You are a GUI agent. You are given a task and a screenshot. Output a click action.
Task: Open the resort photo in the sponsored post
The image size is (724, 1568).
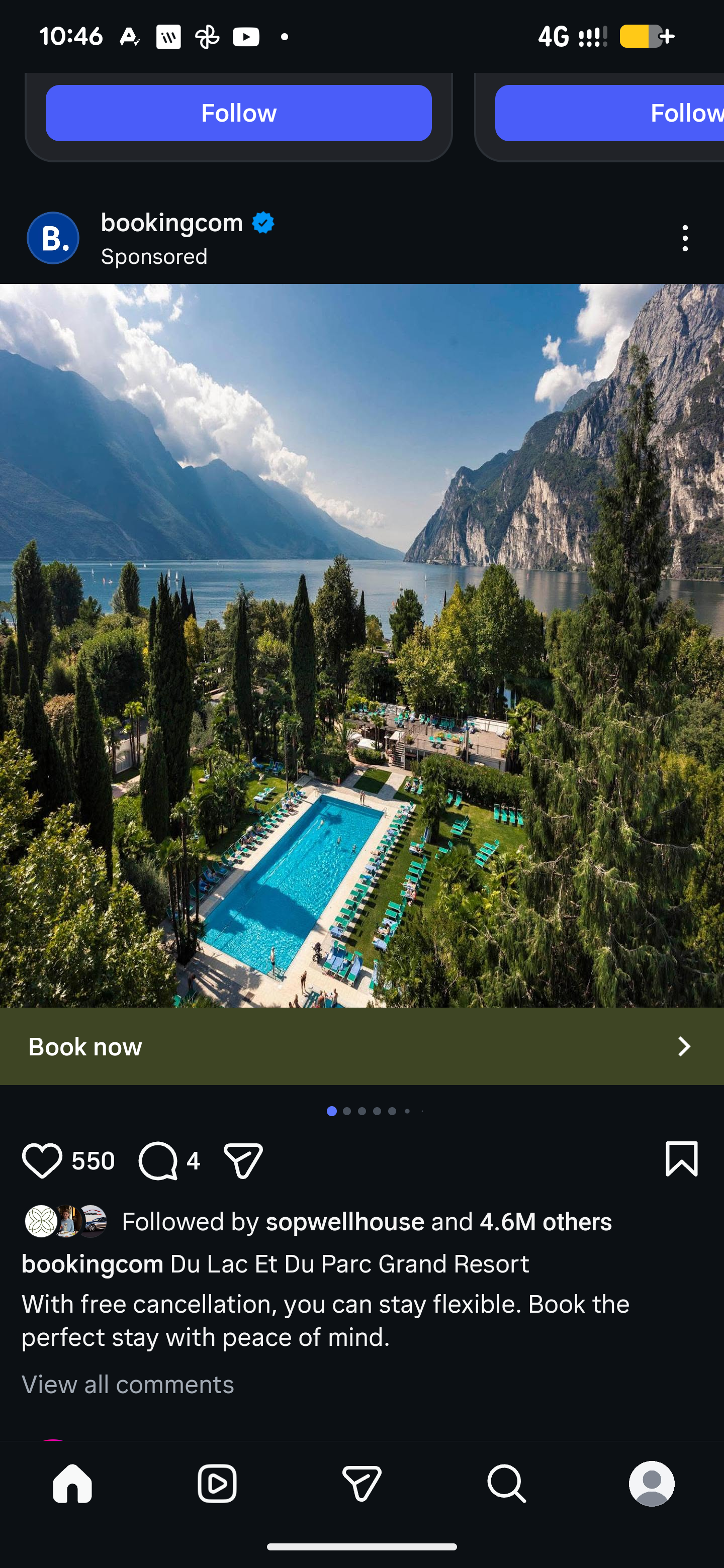[x=361, y=645]
